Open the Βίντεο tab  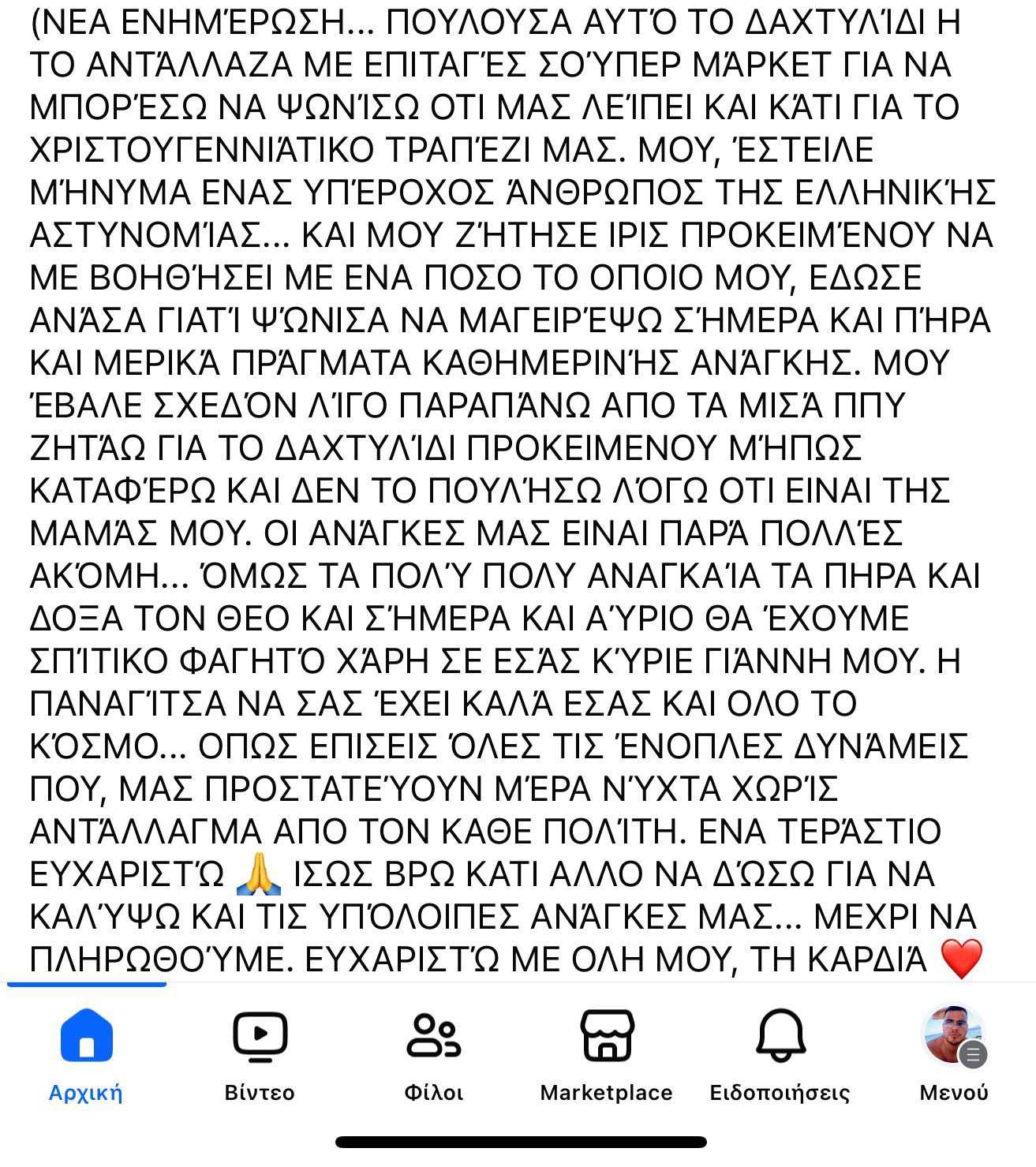260,1053
